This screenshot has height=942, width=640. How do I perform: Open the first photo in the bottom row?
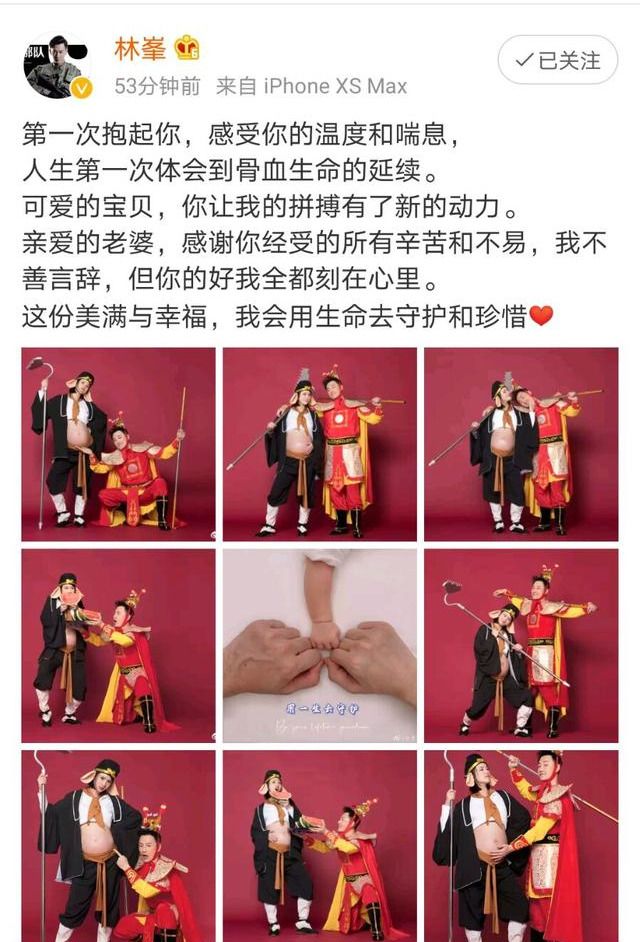point(119,845)
